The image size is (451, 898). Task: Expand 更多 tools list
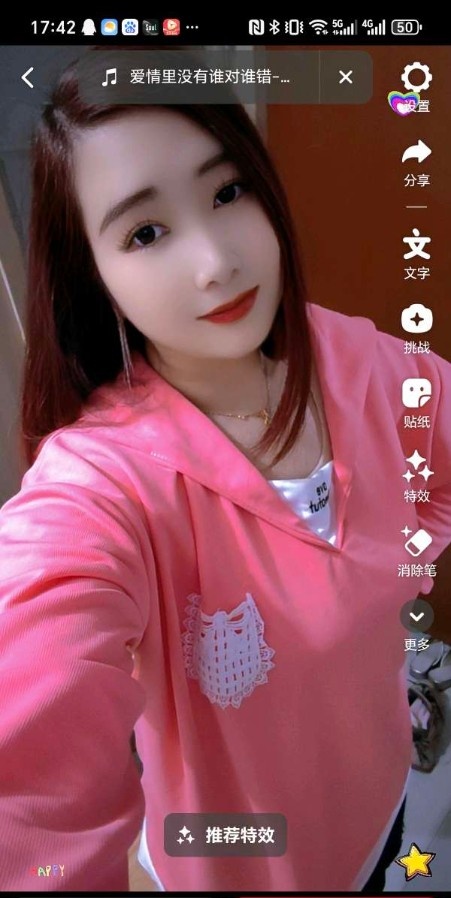[417, 626]
